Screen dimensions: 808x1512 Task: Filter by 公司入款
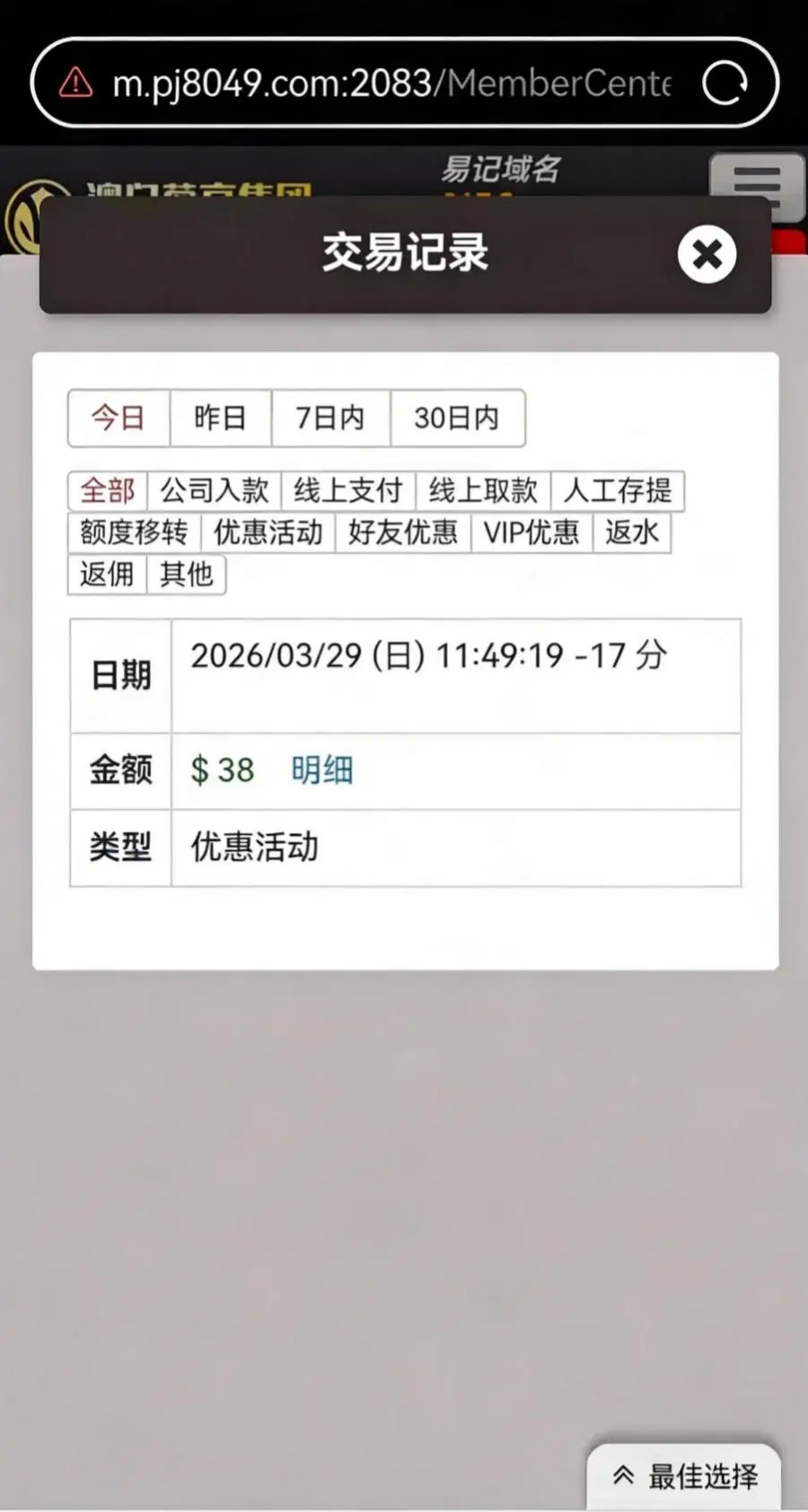[x=215, y=490]
